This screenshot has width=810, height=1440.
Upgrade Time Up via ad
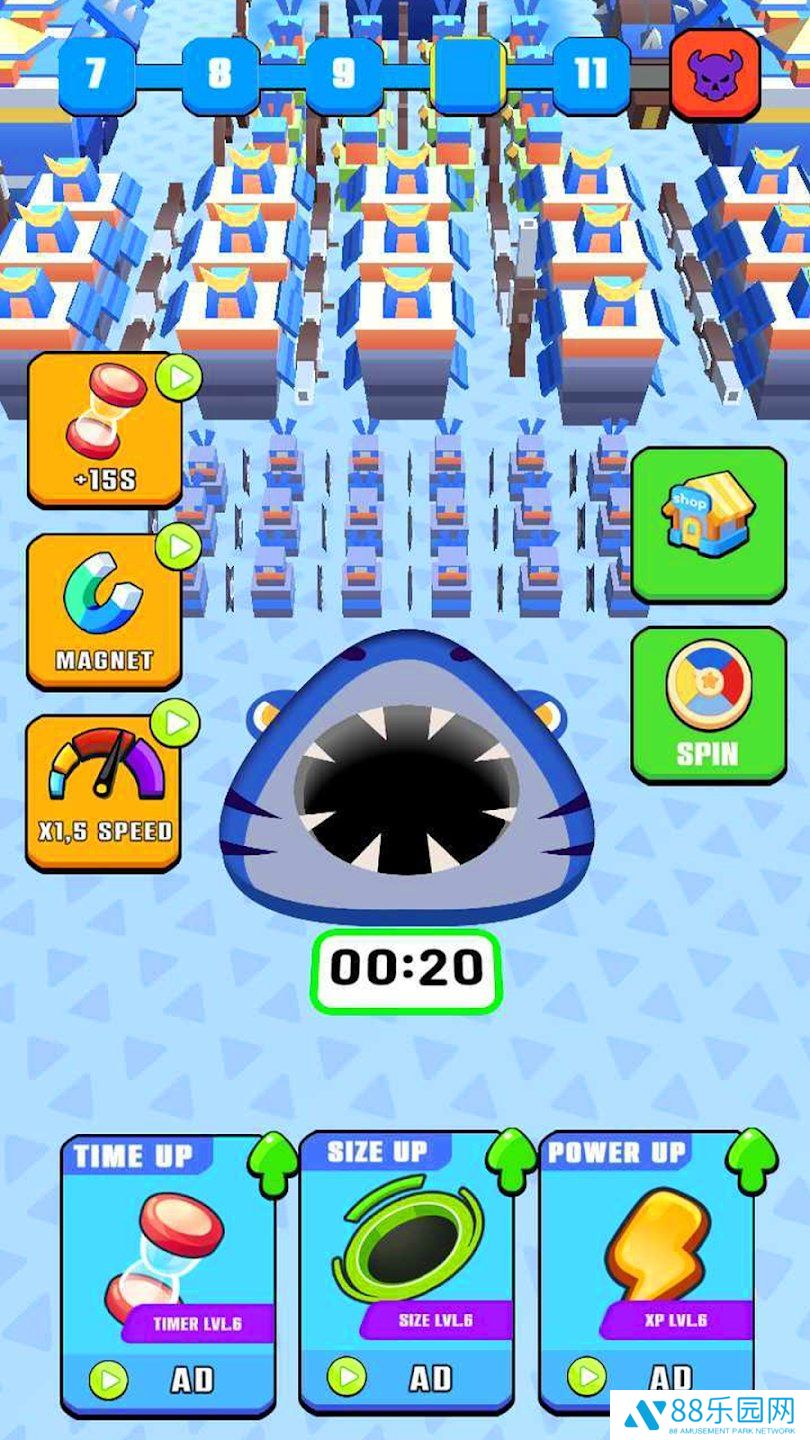click(x=167, y=1378)
